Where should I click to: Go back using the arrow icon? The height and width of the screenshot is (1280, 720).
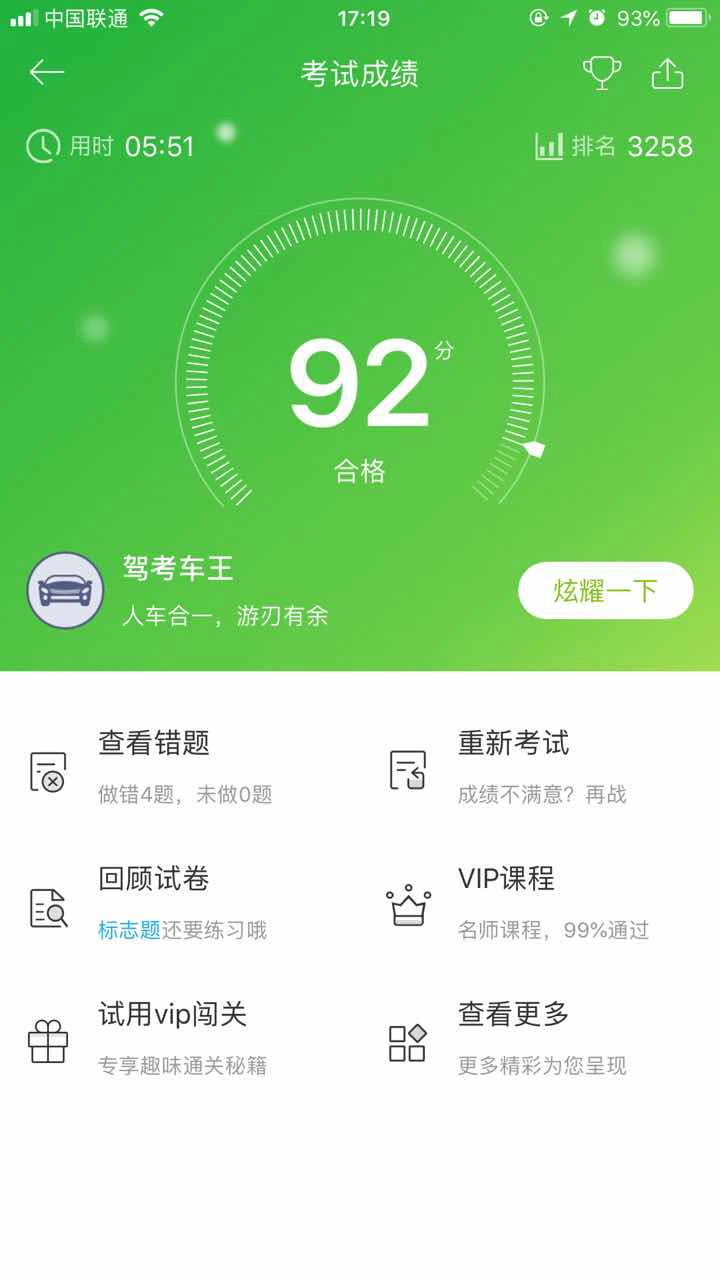(46, 73)
